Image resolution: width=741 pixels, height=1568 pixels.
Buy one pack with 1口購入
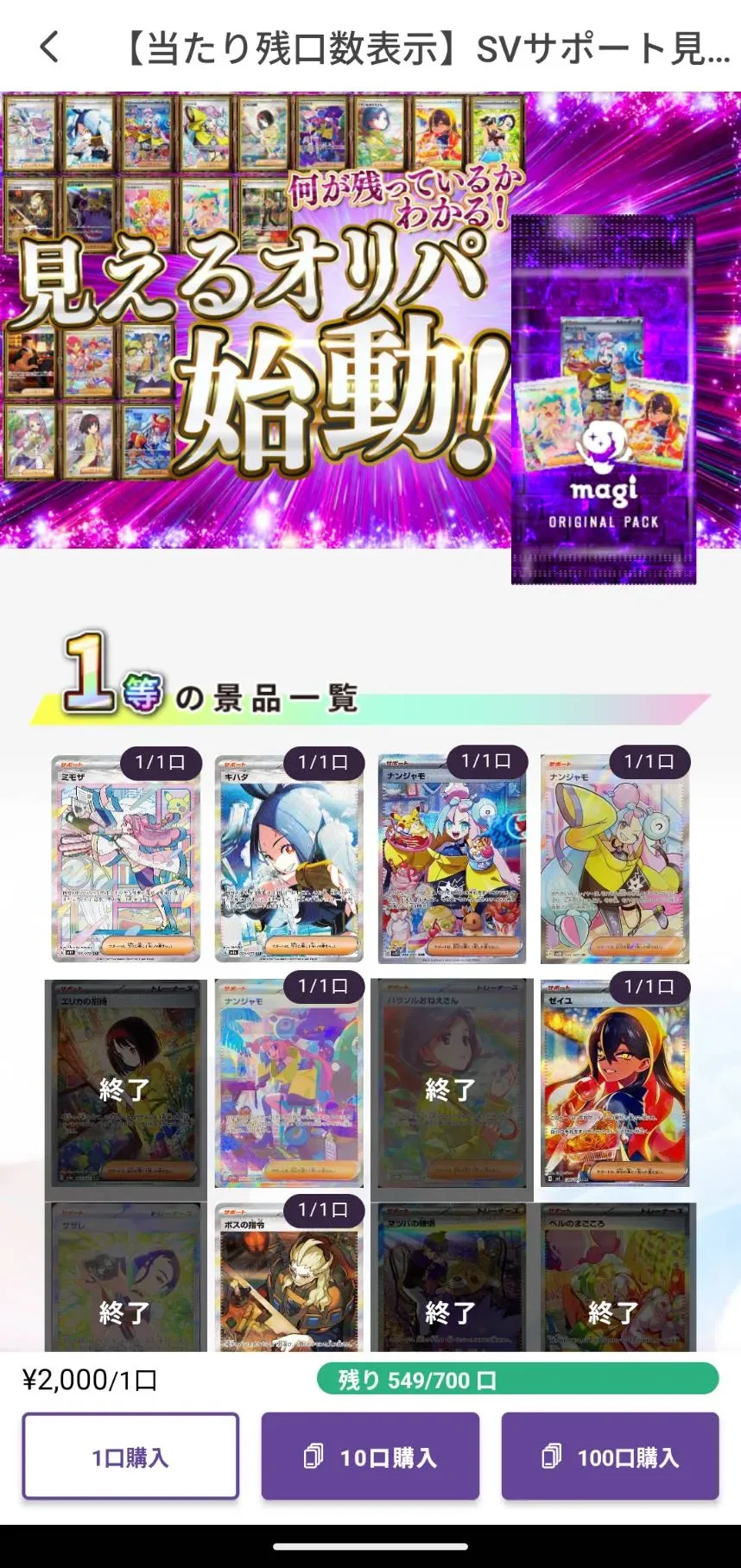pyautogui.click(x=130, y=1457)
